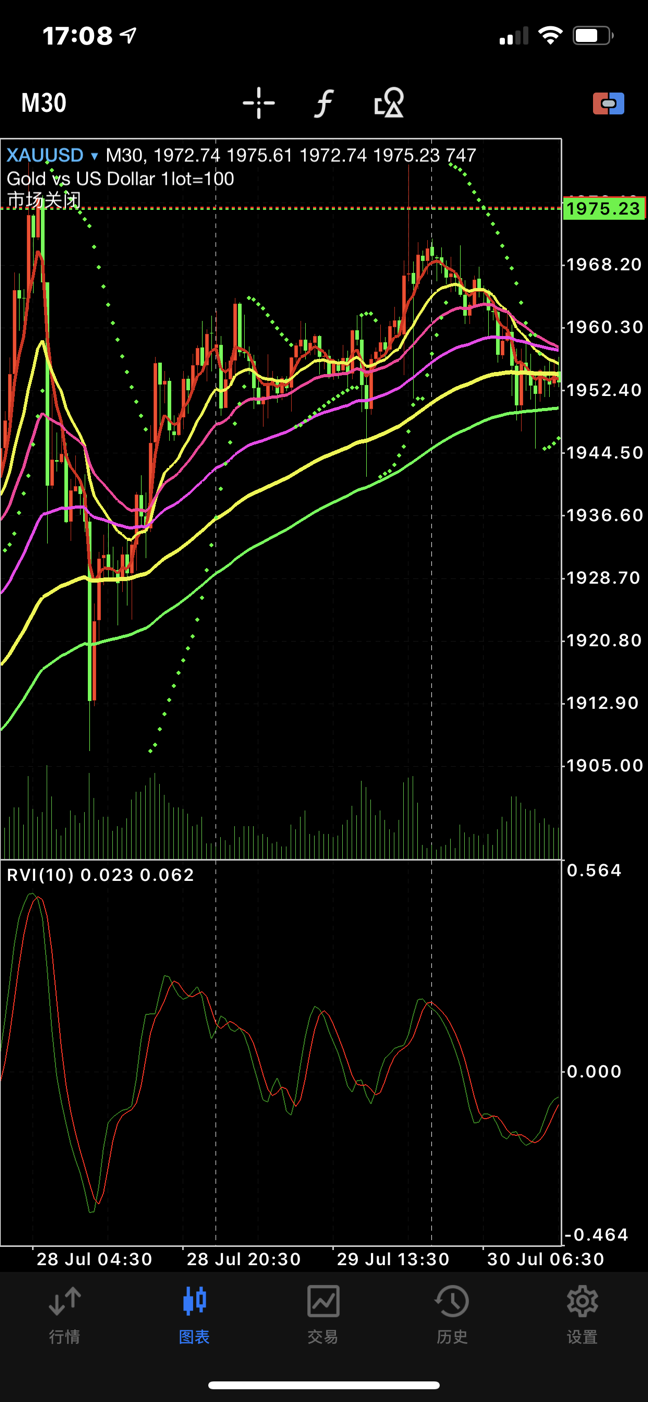This screenshot has height=1402, width=648.
Task: Go to the 交易 trade tab
Action: (323, 1315)
